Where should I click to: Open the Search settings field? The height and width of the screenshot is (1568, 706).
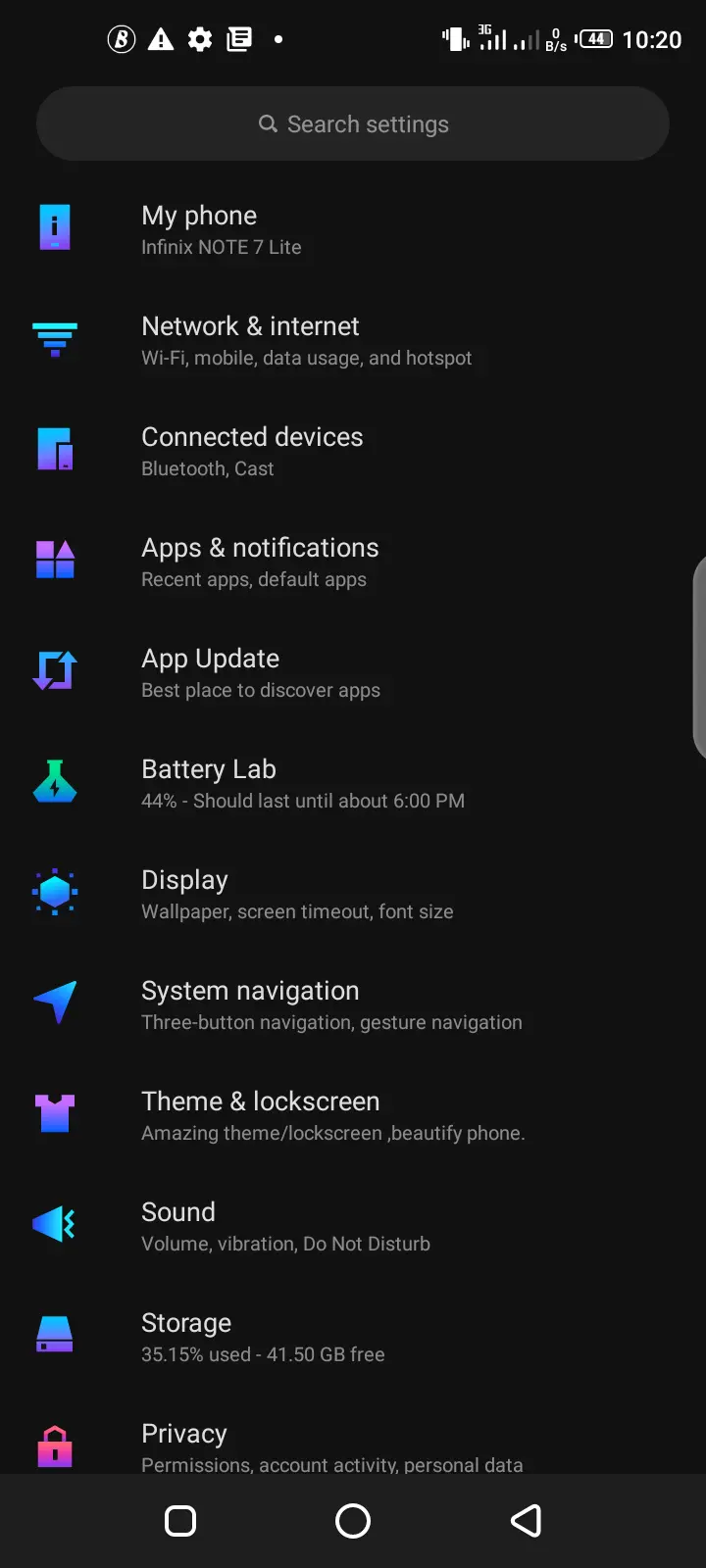tap(353, 123)
